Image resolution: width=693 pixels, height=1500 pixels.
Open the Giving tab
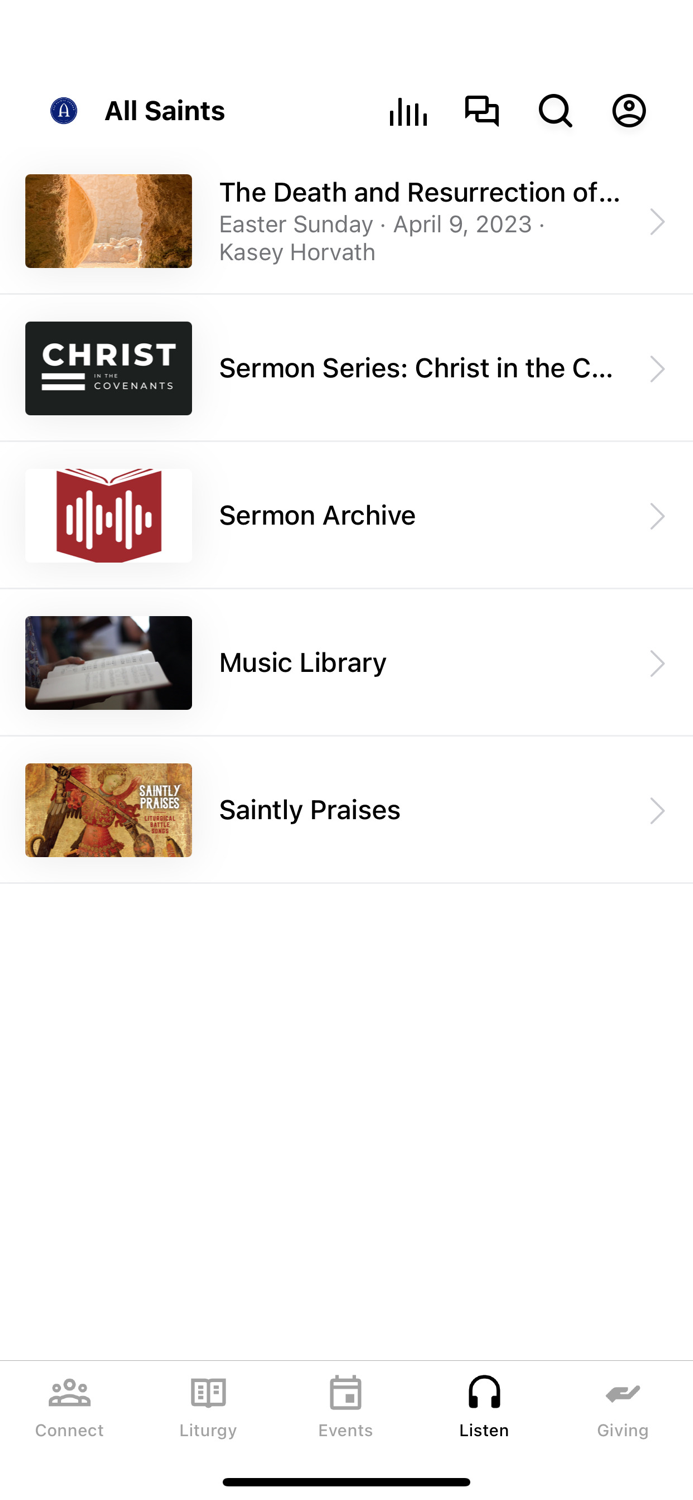click(622, 1406)
